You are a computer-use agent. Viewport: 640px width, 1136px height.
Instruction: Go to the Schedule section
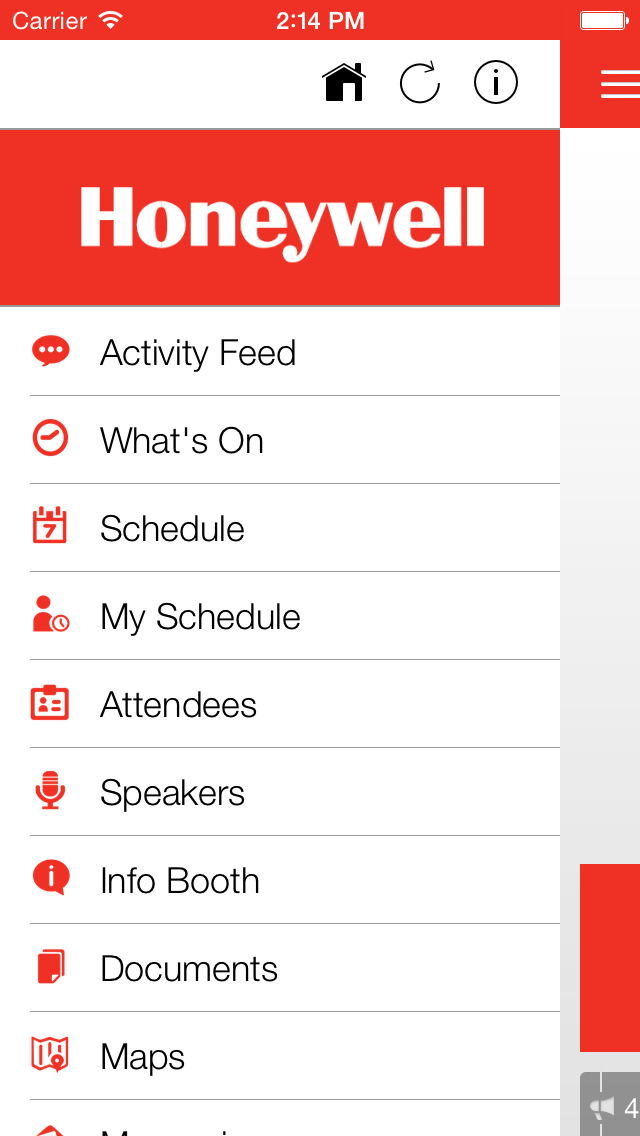click(280, 528)
